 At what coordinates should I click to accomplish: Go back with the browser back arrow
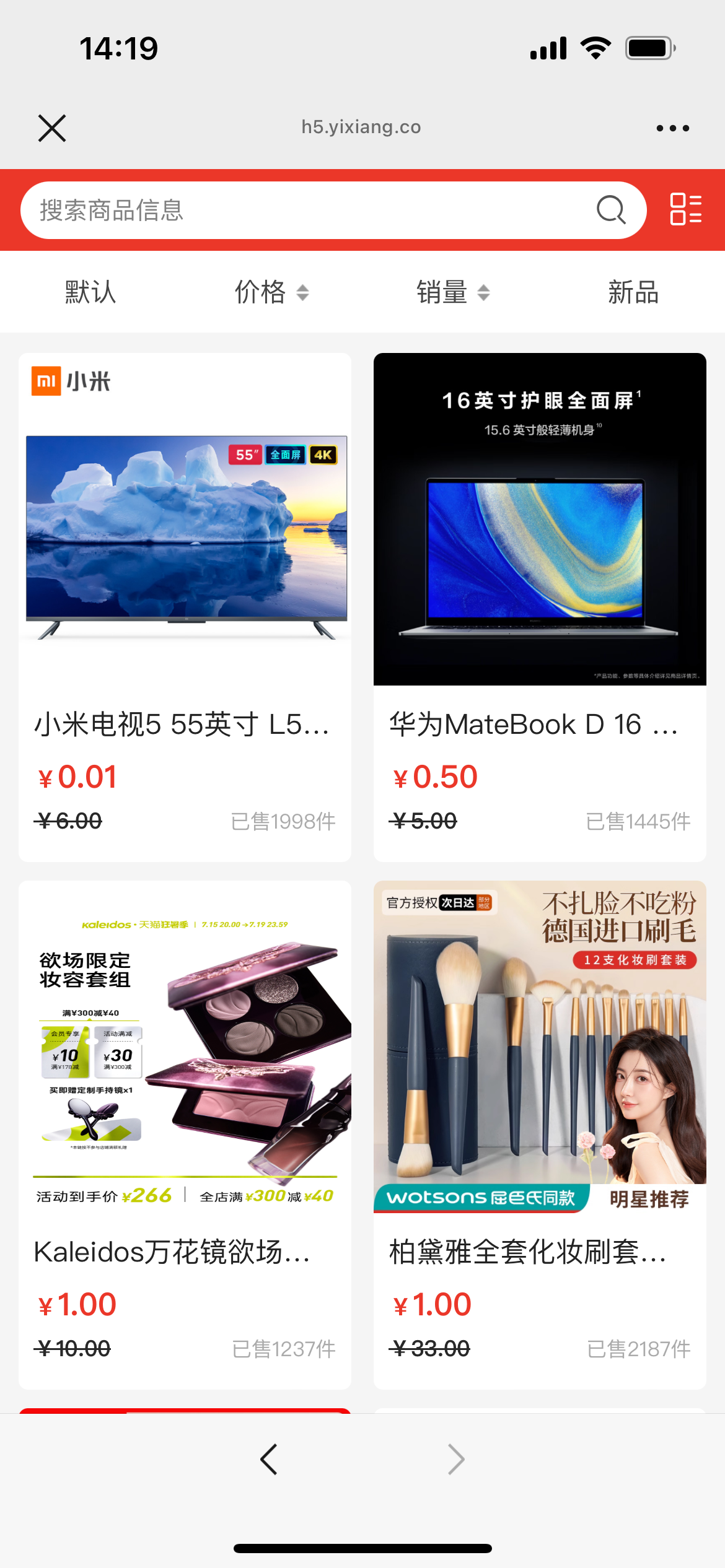pos(269,1460)
